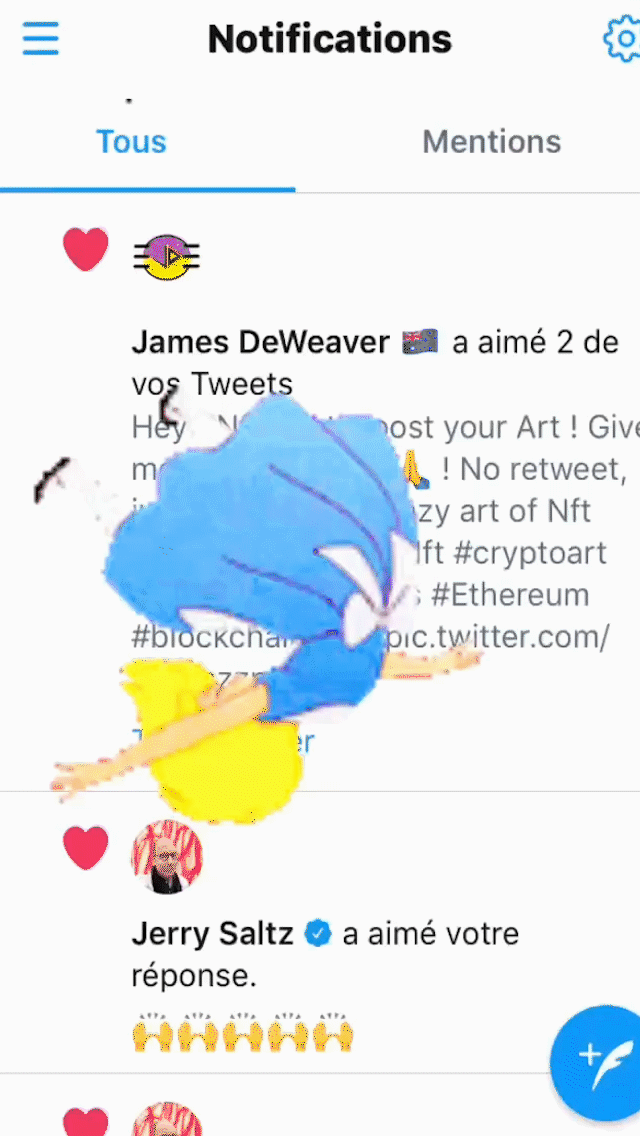The height and width of the screenshot is (1136, 640).
Task: View James DeWeaver's profile avatar
Action: pyautogui.click(x=167, y=257)
